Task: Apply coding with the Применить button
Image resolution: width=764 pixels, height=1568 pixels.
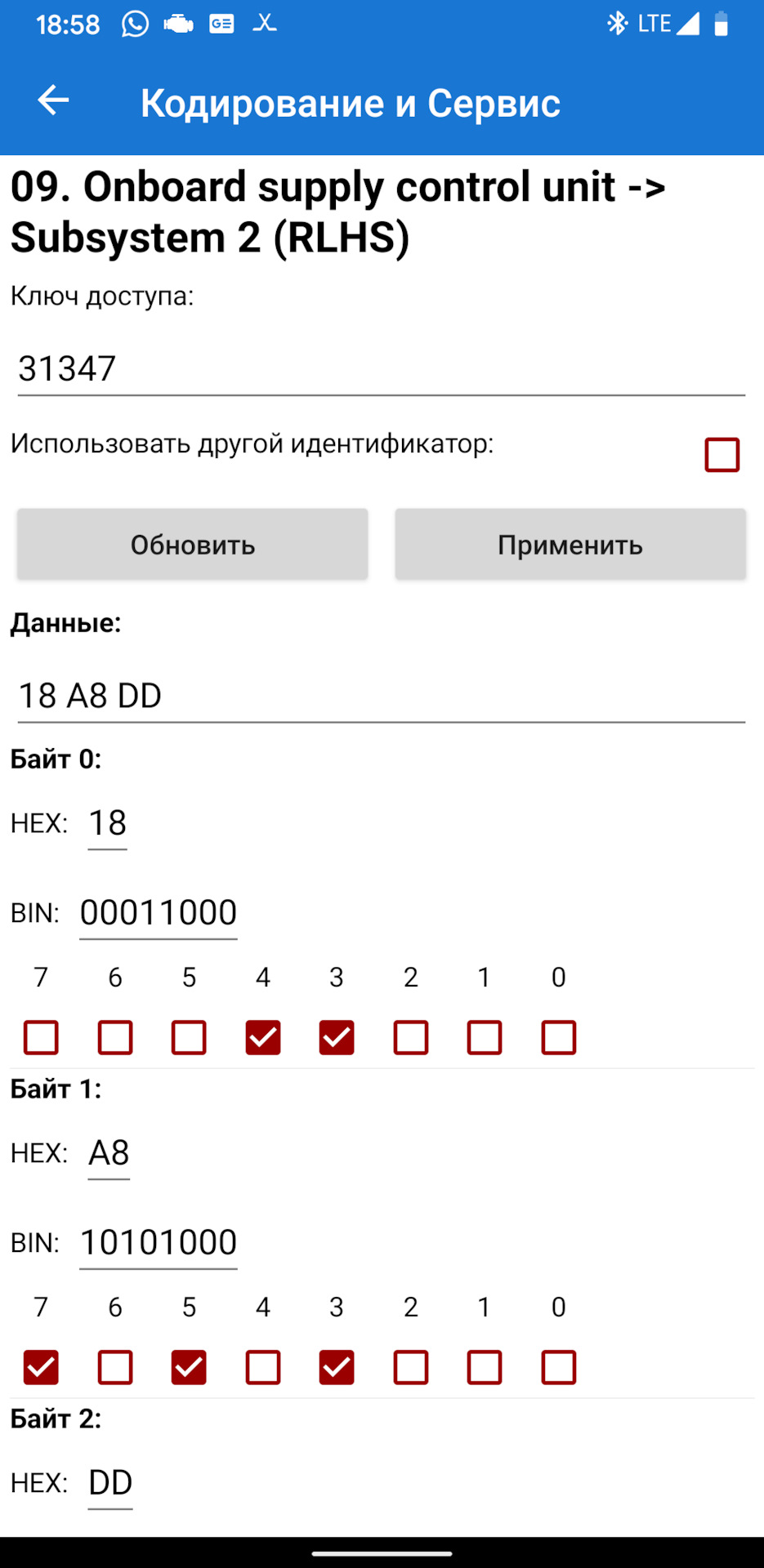Action: (x=570, y=545)
